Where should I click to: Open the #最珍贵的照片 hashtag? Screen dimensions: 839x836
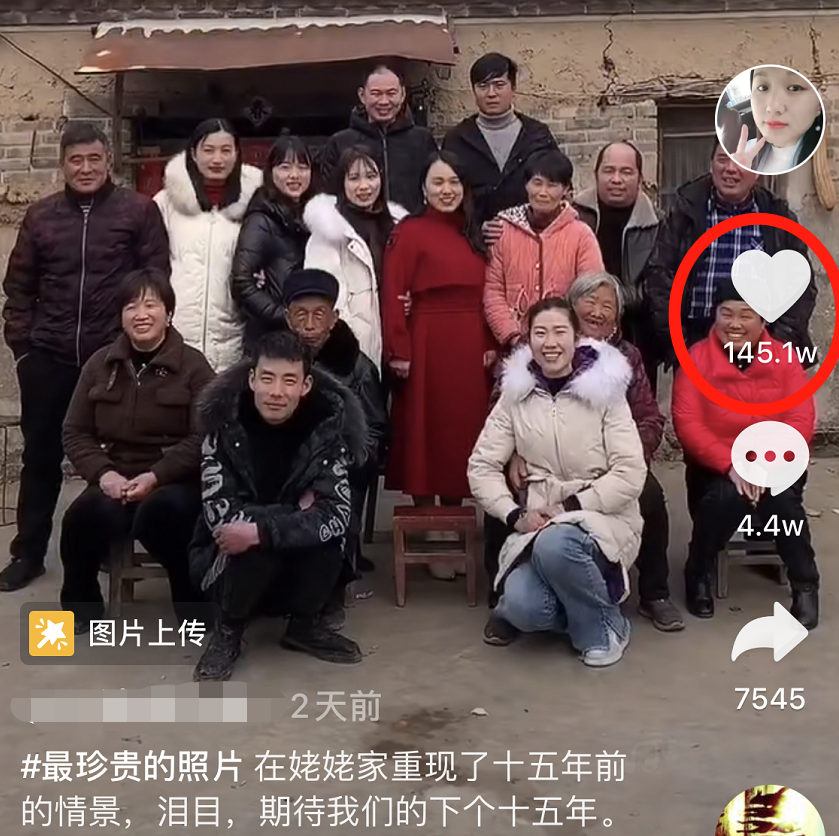pos(132,769)
